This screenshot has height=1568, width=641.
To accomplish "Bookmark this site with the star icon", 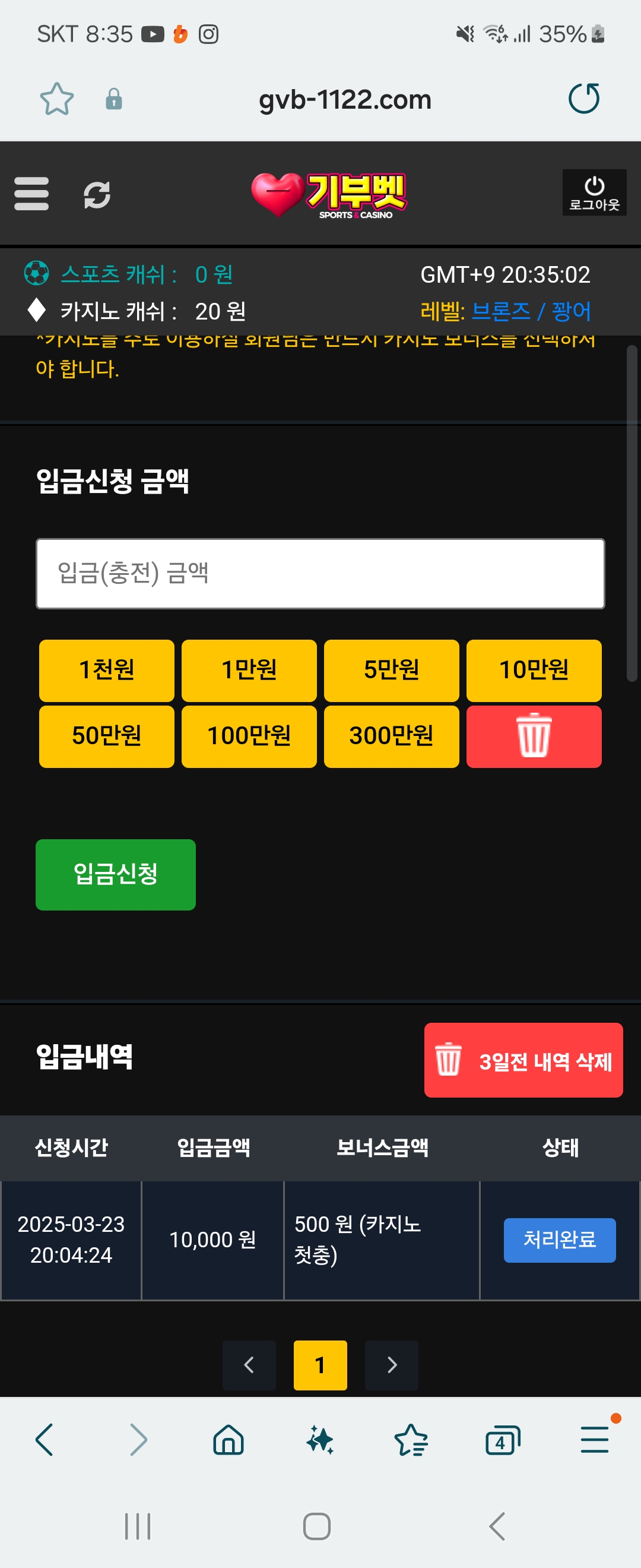I will coord(56,99).
